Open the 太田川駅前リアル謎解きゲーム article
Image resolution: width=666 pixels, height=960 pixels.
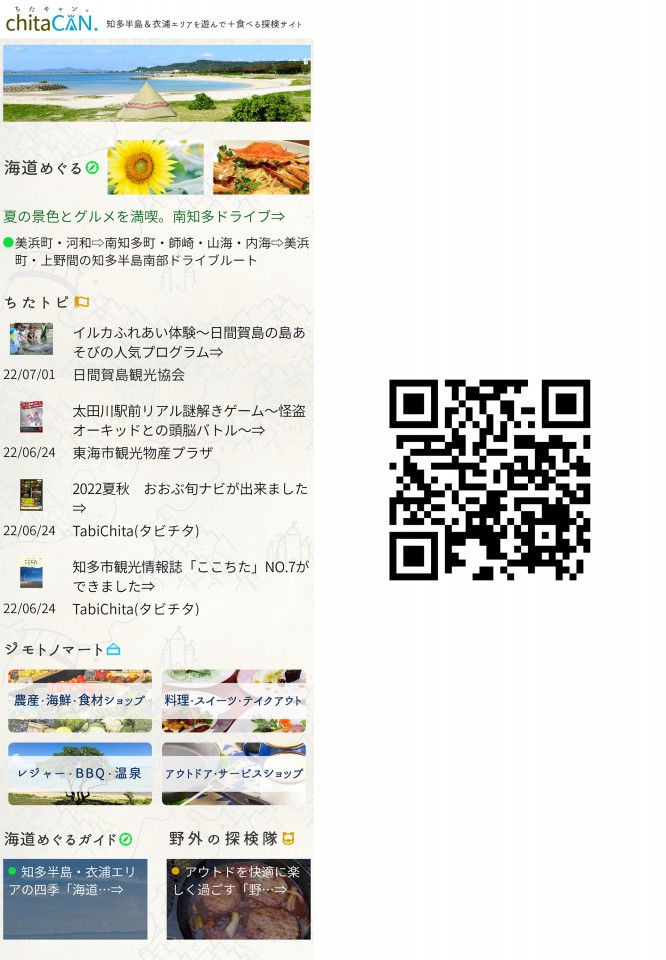click(x=189, y=420)
